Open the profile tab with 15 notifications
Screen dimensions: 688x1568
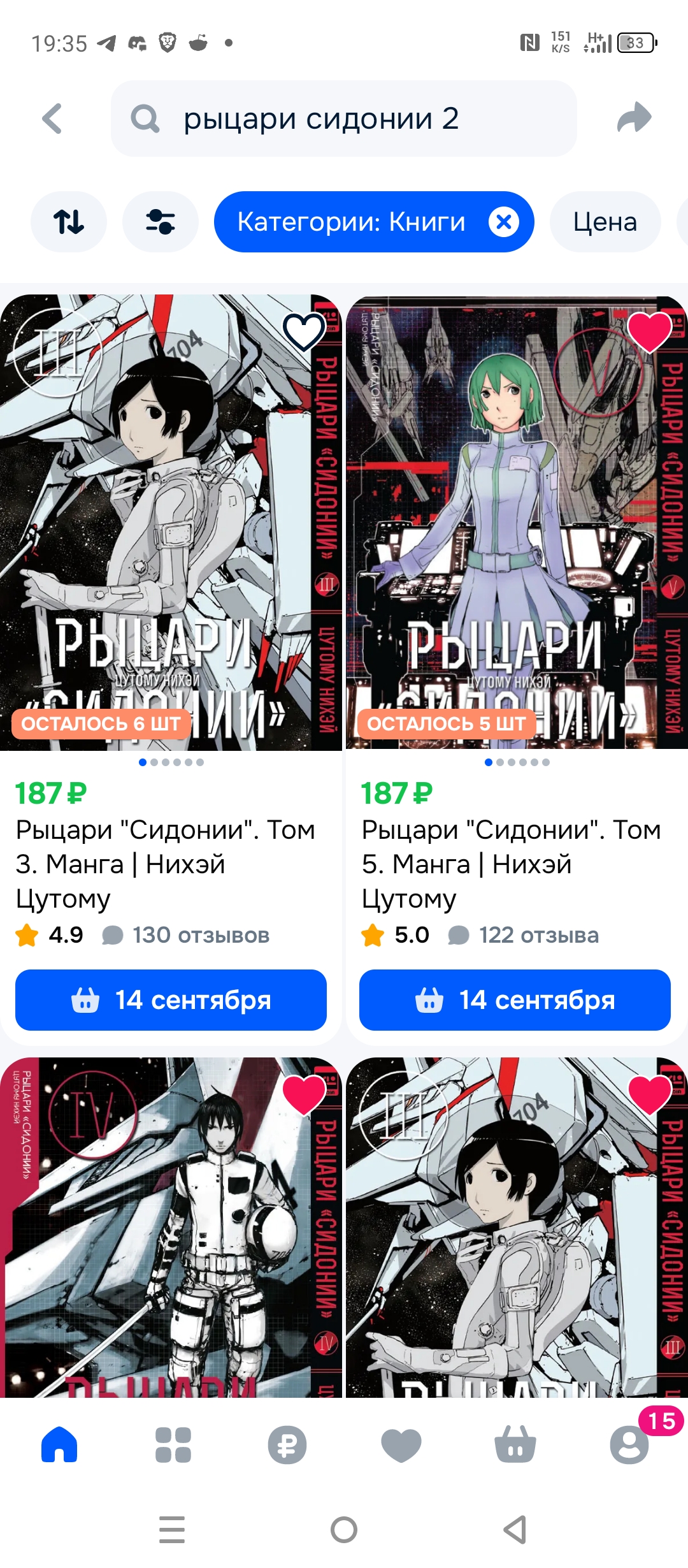pos(629,1444)
